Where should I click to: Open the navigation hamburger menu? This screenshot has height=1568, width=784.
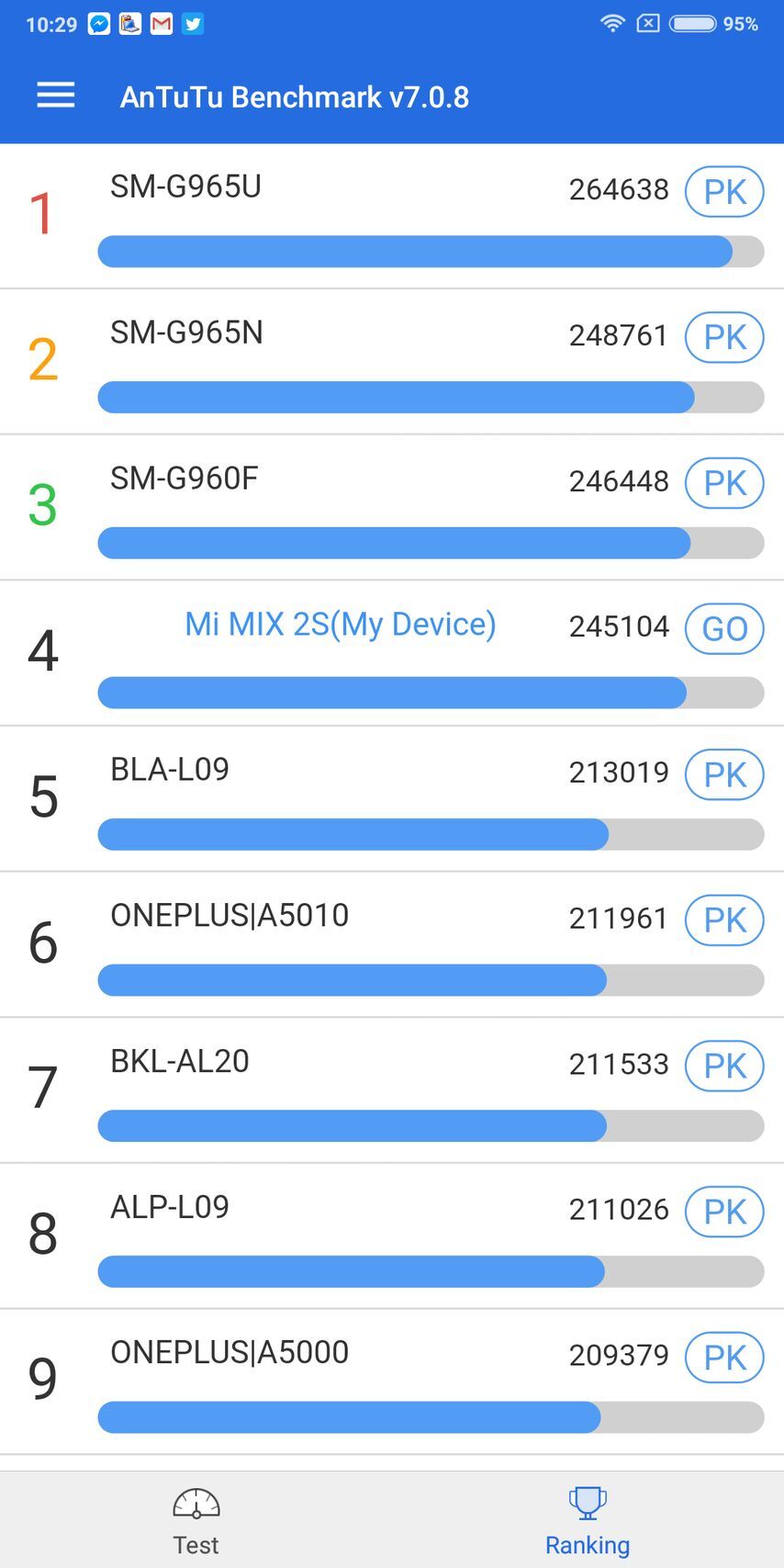(x=55, y=95)
